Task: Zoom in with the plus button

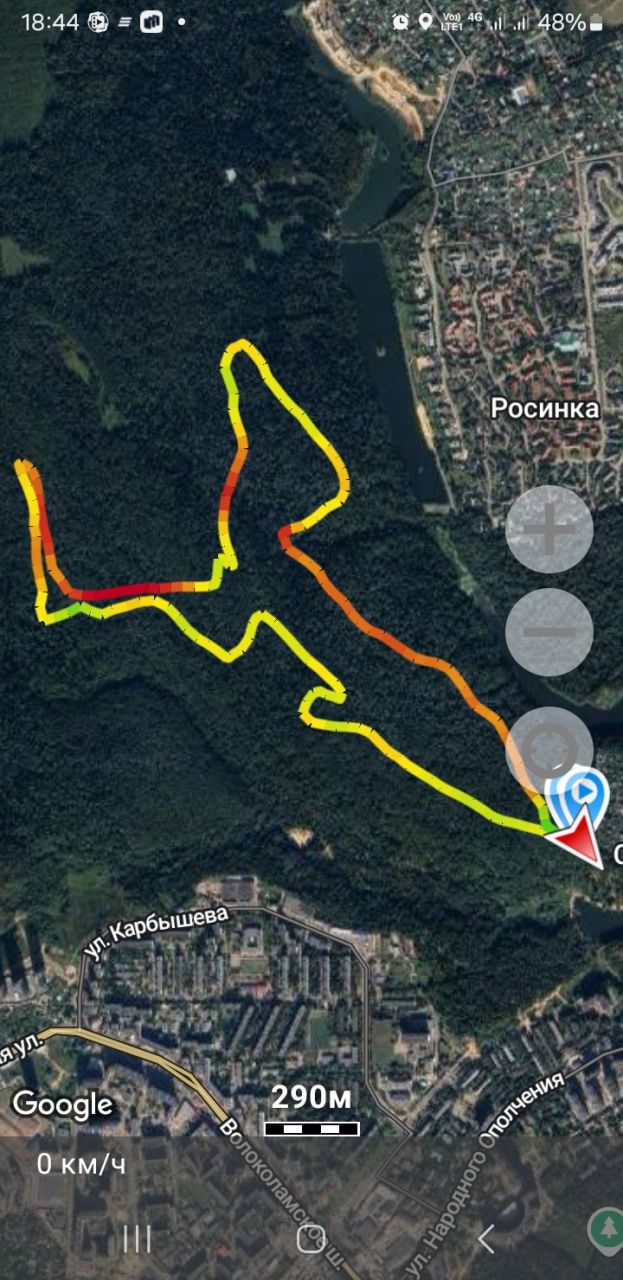Action: [x=549, y=529]
